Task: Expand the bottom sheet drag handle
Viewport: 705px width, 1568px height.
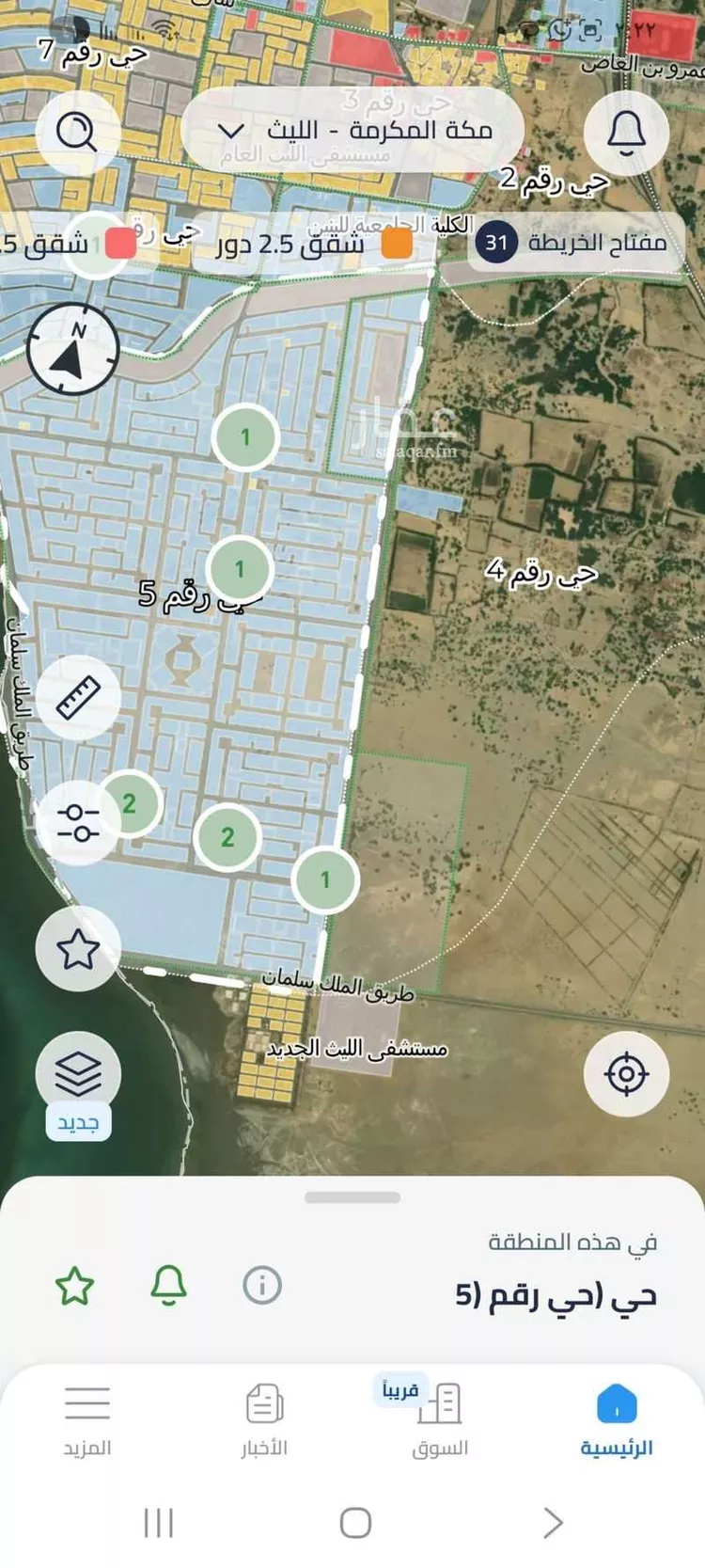Action: point(352,1197)
